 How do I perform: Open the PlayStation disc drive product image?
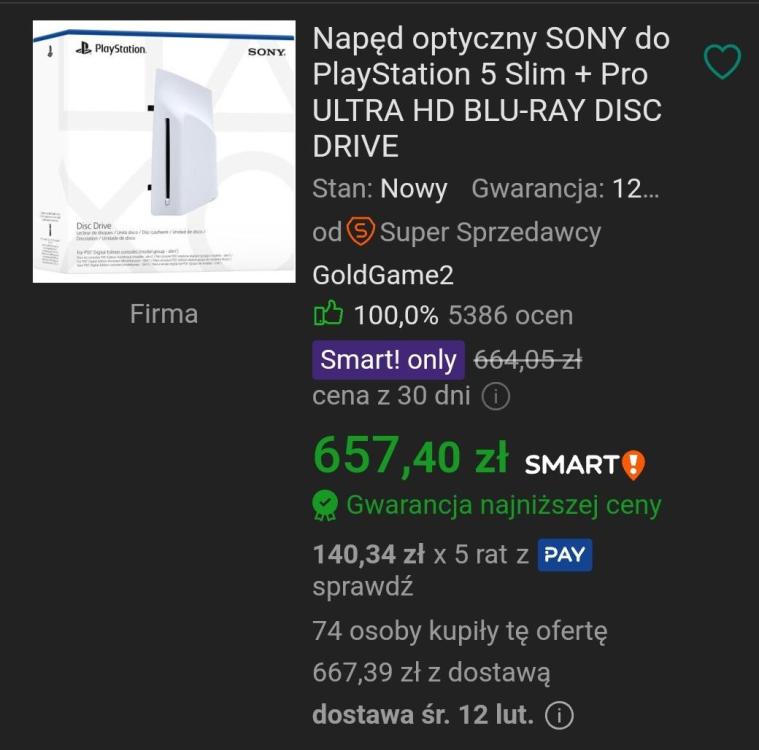pos(164,151)
